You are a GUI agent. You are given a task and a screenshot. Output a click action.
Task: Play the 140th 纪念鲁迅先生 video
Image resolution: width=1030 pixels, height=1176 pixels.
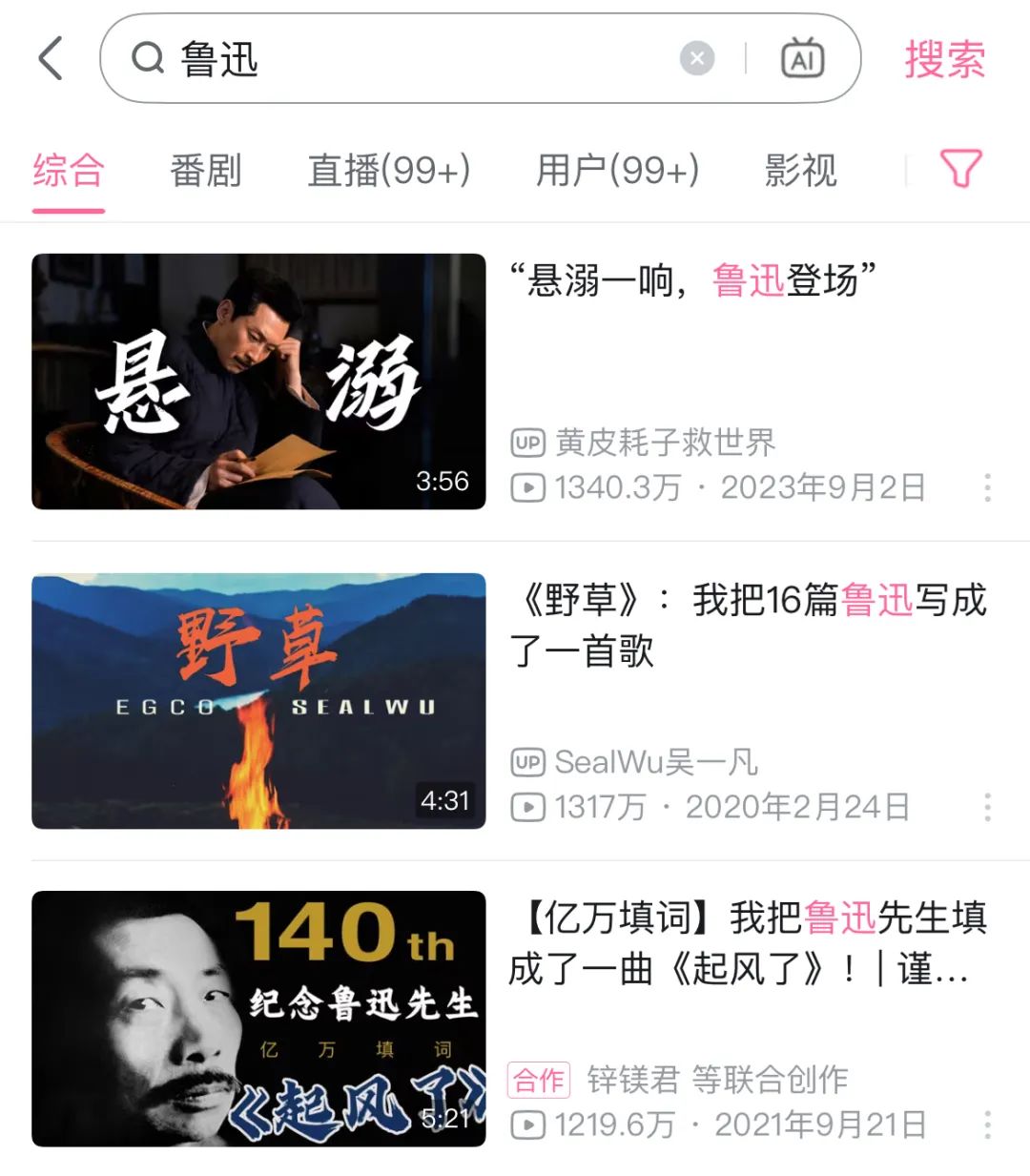(x=258, y=1019)
